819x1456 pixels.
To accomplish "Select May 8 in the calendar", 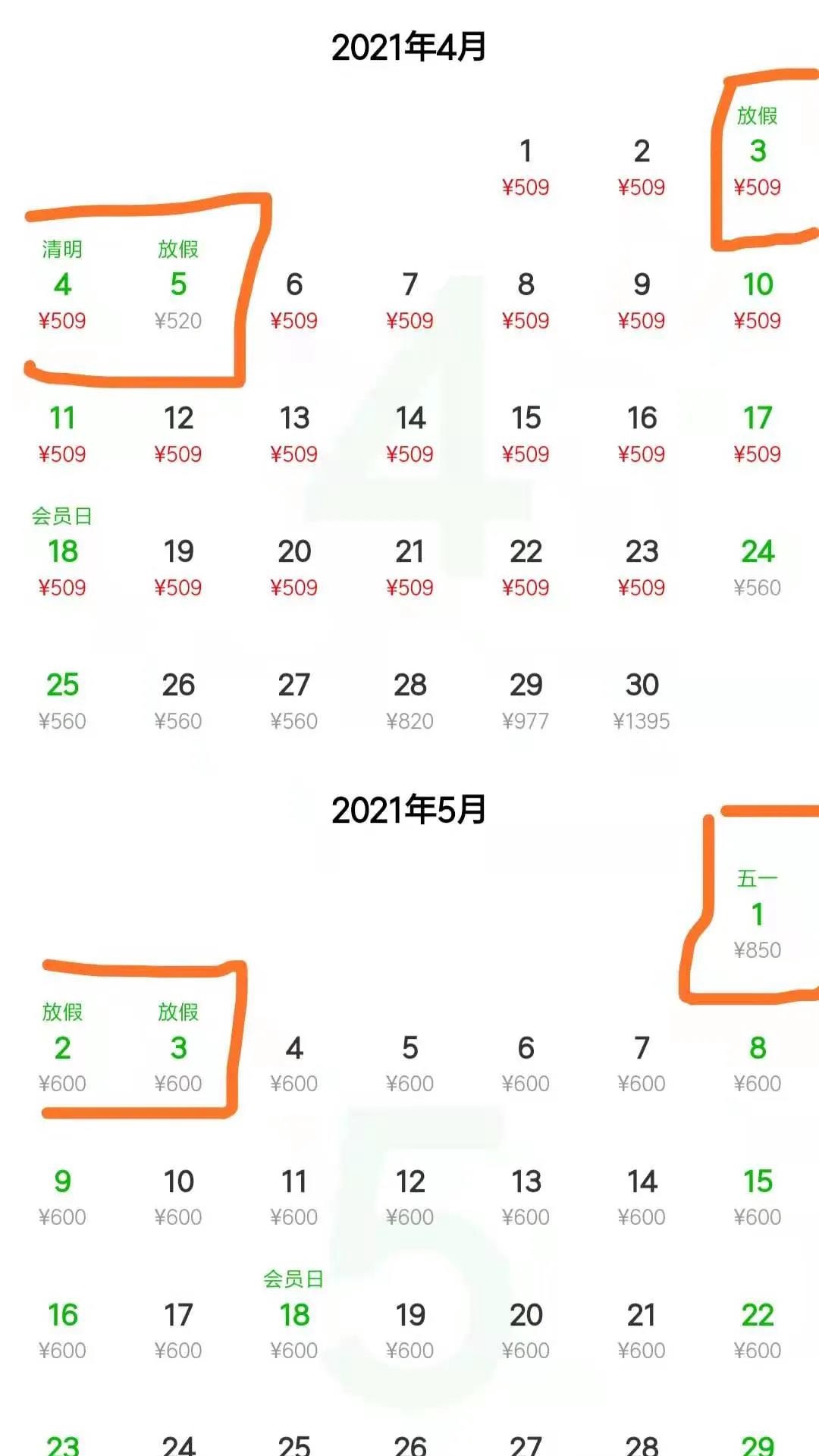I will tap(757, 1059).
